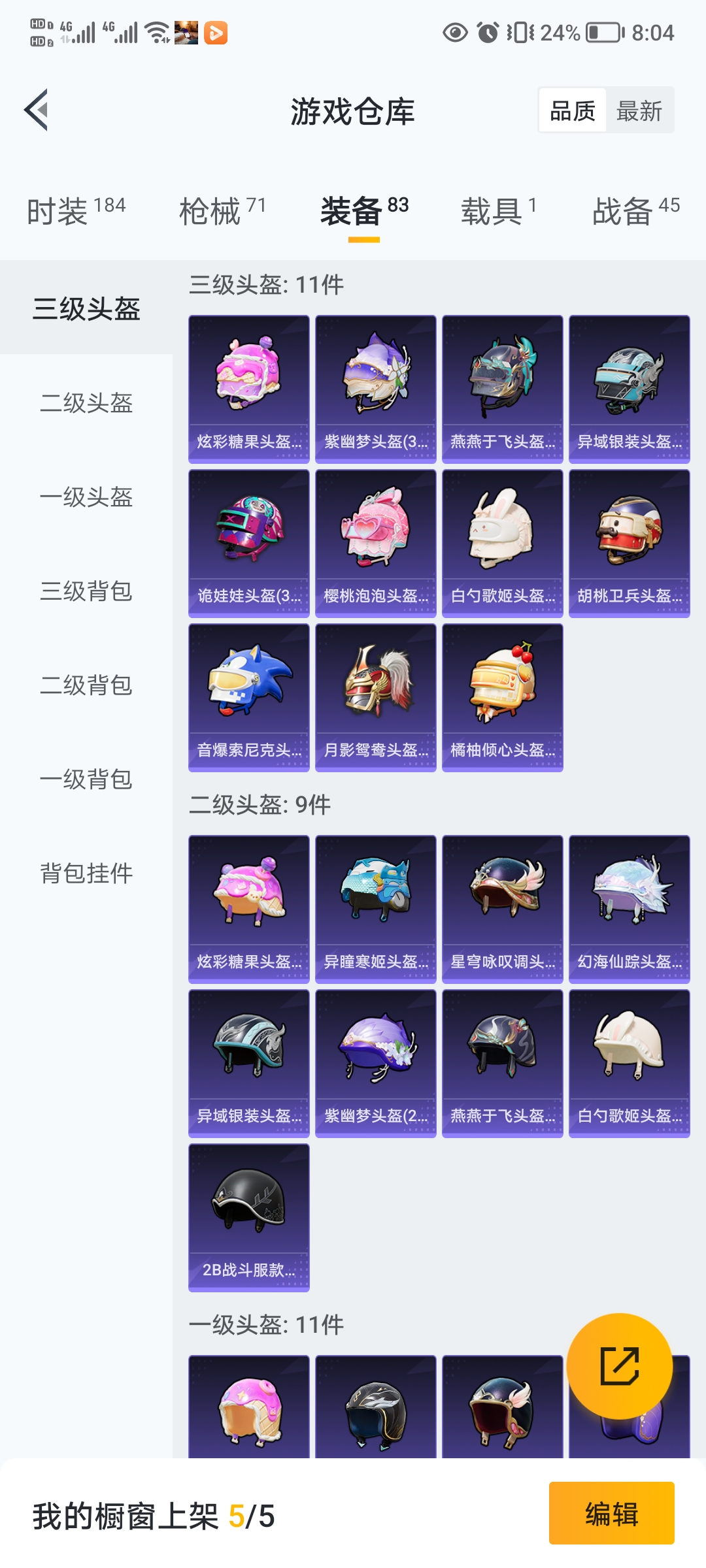Viewport: 706px width, 1568px height.
Task: Sort items by 最新
Action: [x=639, y=110]
